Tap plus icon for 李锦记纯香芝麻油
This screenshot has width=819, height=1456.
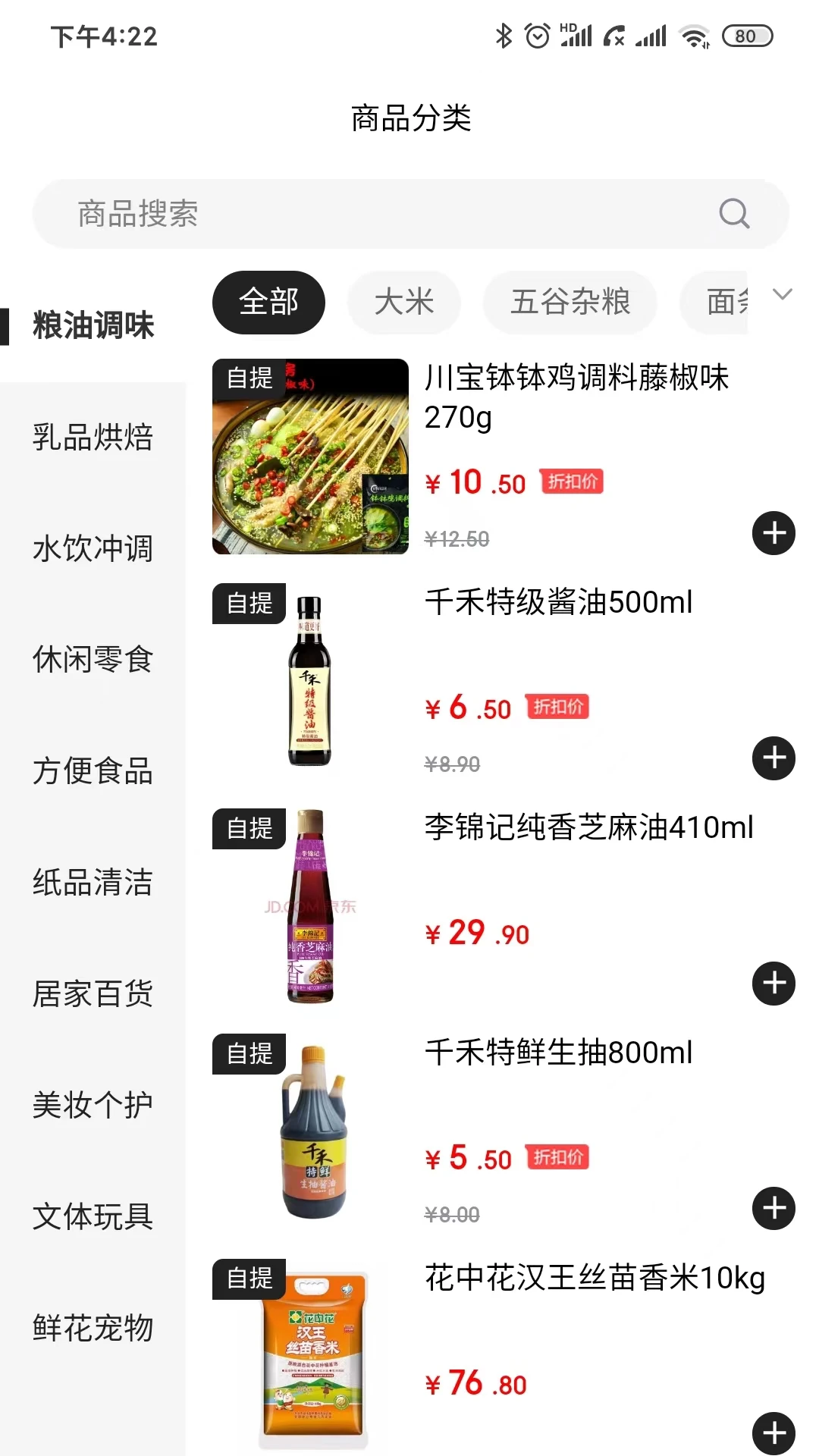773,984
